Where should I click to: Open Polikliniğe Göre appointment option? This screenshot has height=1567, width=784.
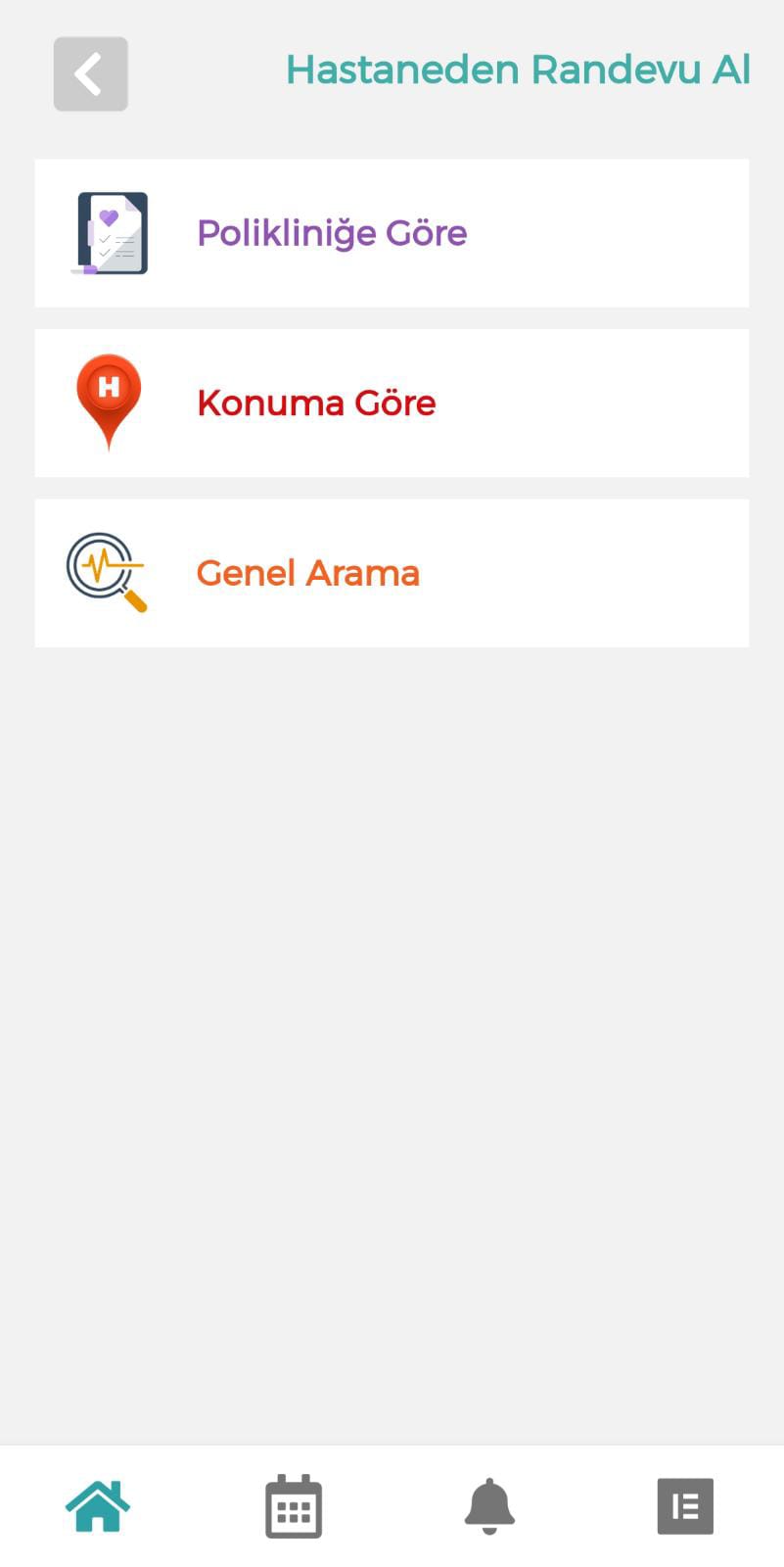pos(392,233)
